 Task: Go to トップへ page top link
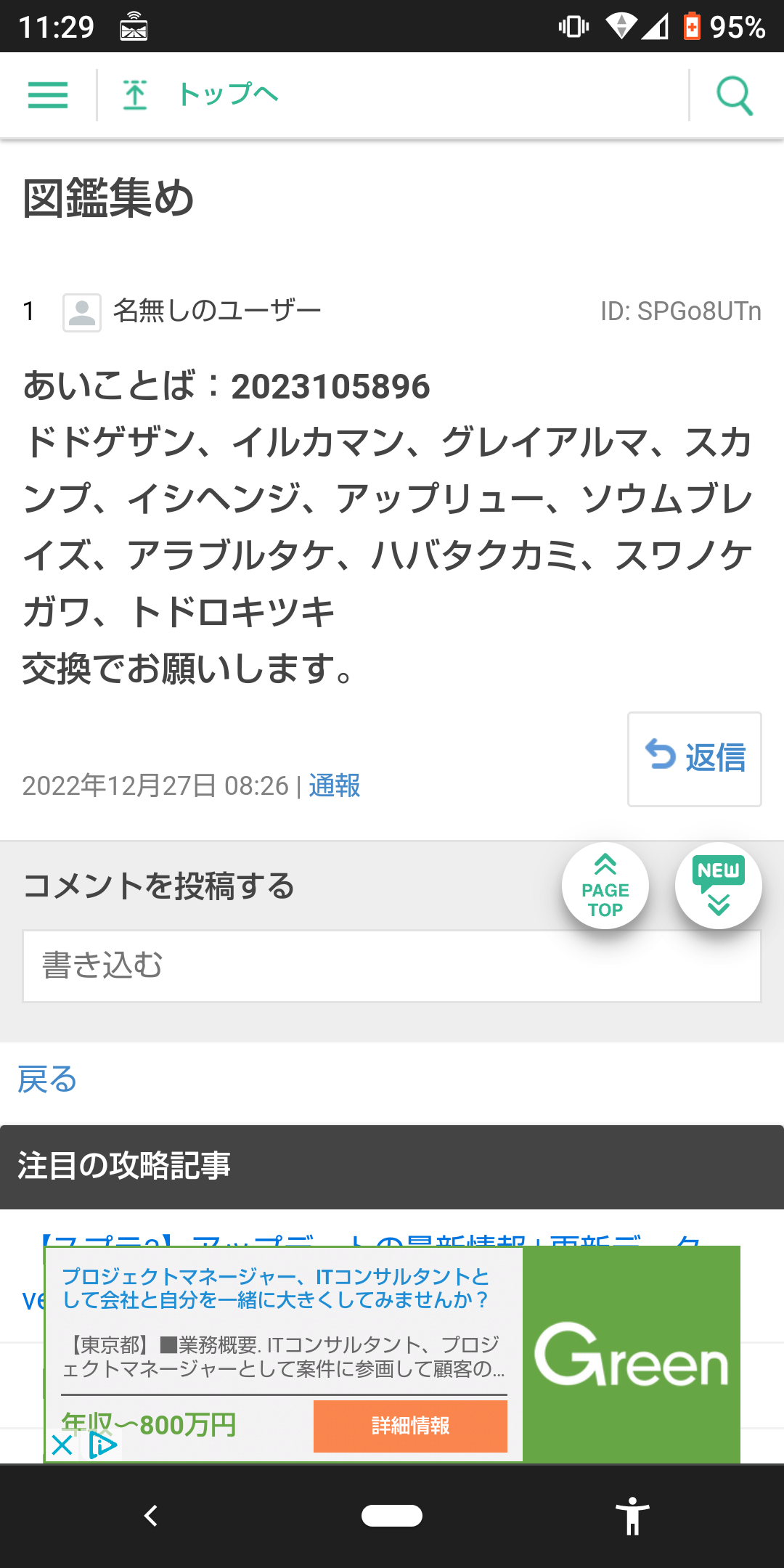201,95
